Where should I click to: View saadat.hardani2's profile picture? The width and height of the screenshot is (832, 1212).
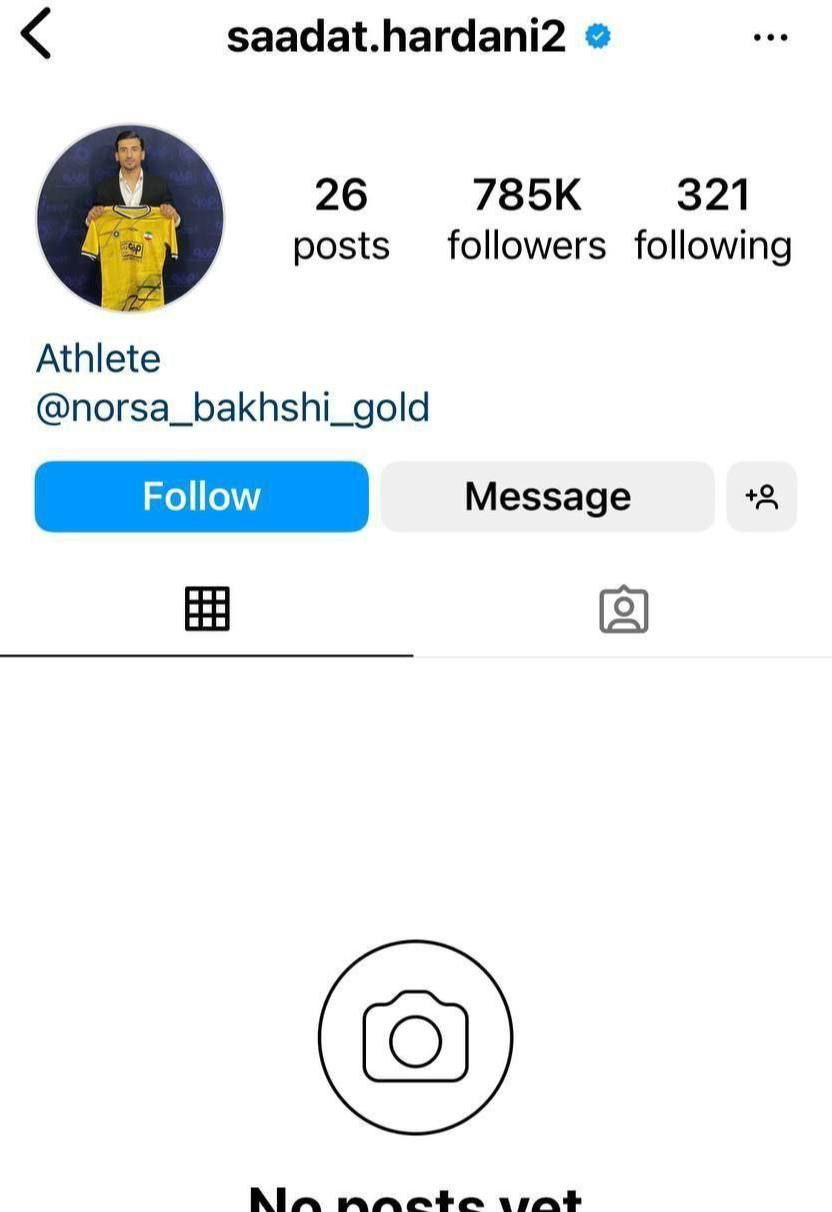coord(130,218)
